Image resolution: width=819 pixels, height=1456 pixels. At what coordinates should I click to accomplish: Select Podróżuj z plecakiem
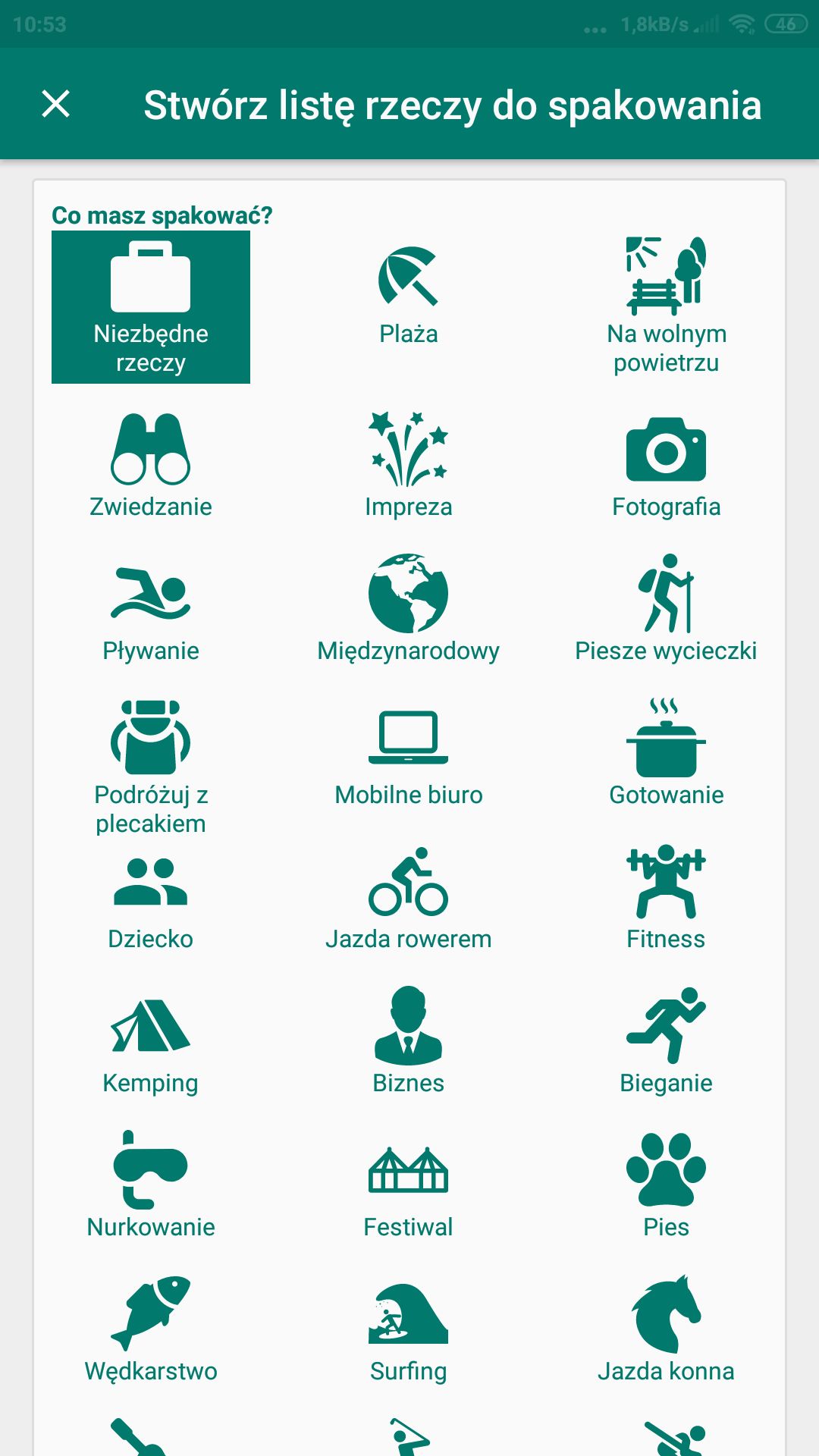click(x=151, y=766)
